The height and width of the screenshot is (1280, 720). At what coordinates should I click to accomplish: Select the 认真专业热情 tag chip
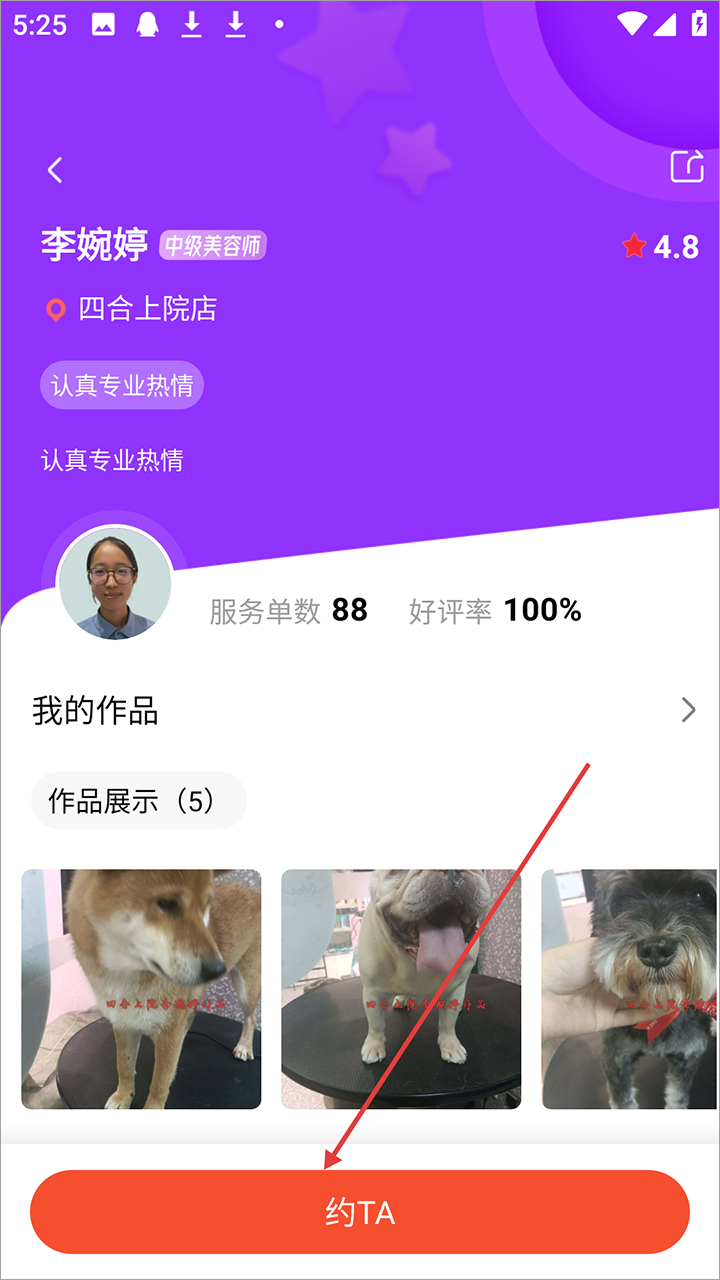121,385
